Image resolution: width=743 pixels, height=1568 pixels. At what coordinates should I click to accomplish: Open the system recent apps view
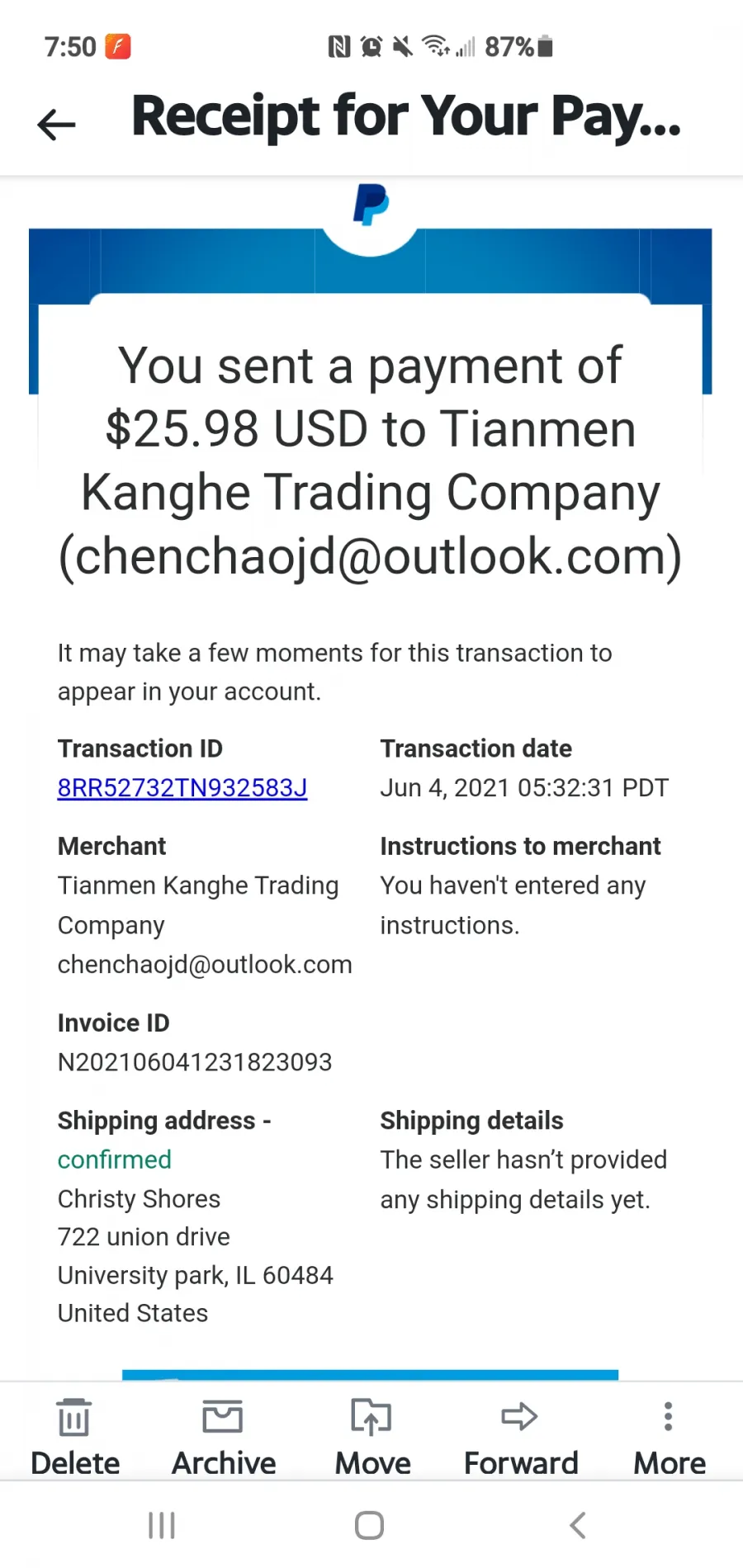pyautogui.click(x=162, y=1525)
